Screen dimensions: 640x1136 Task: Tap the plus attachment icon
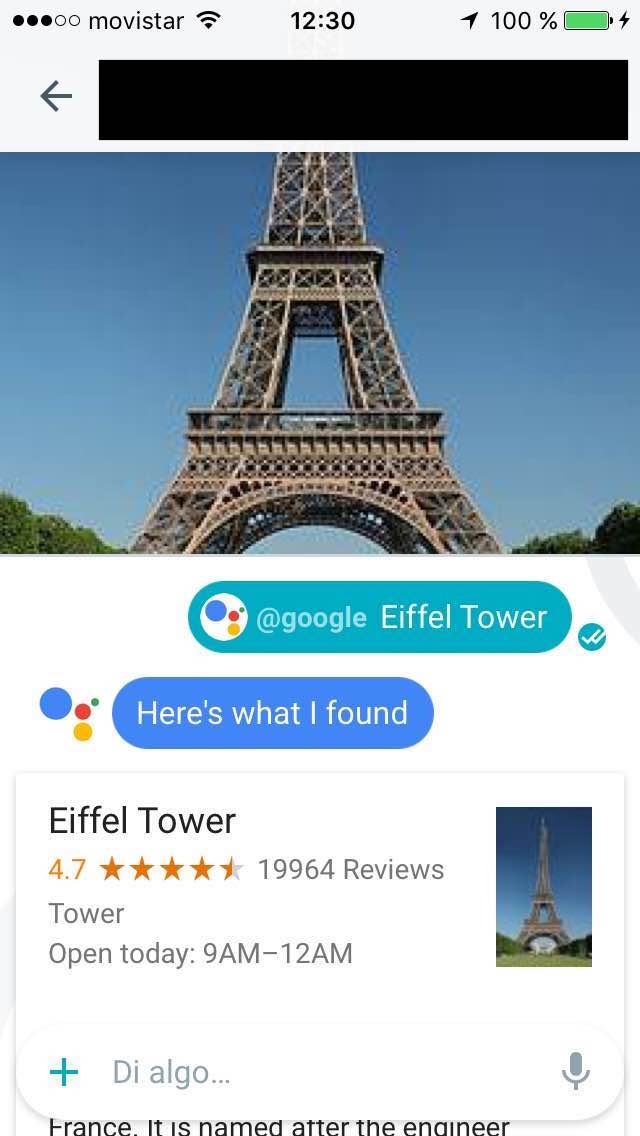(64, 1072)
